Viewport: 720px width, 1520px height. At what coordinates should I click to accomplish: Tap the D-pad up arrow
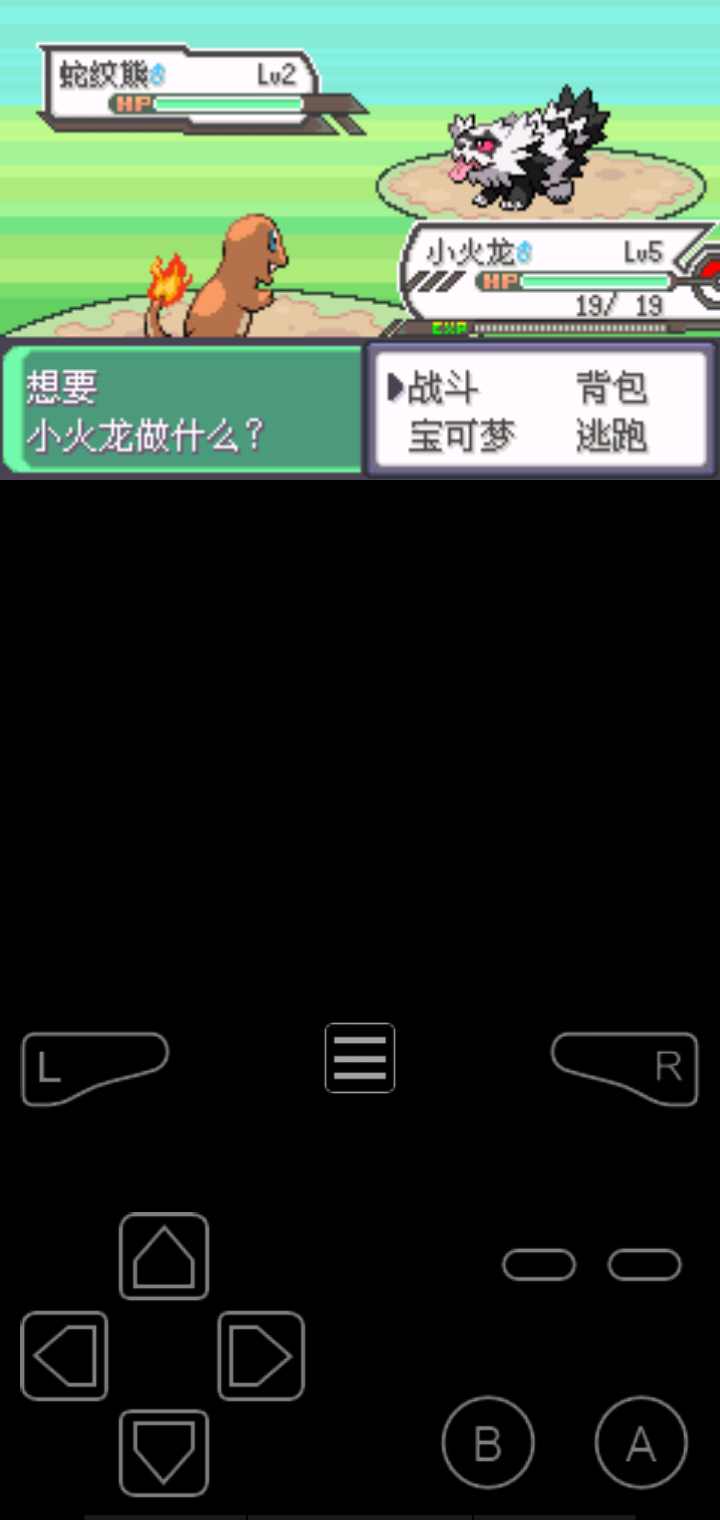coord(164,1257)
